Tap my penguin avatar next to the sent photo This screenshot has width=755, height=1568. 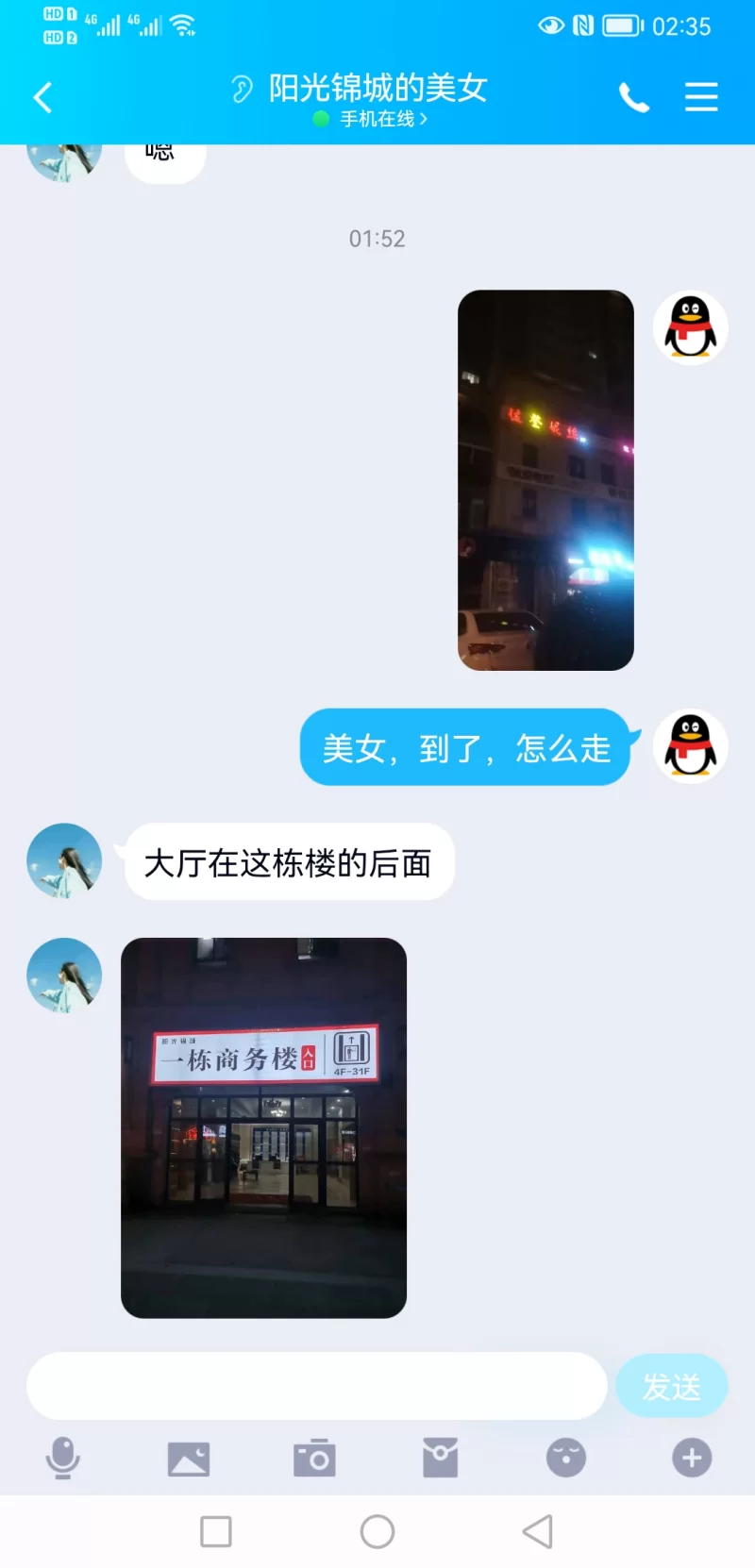point(690,327)
